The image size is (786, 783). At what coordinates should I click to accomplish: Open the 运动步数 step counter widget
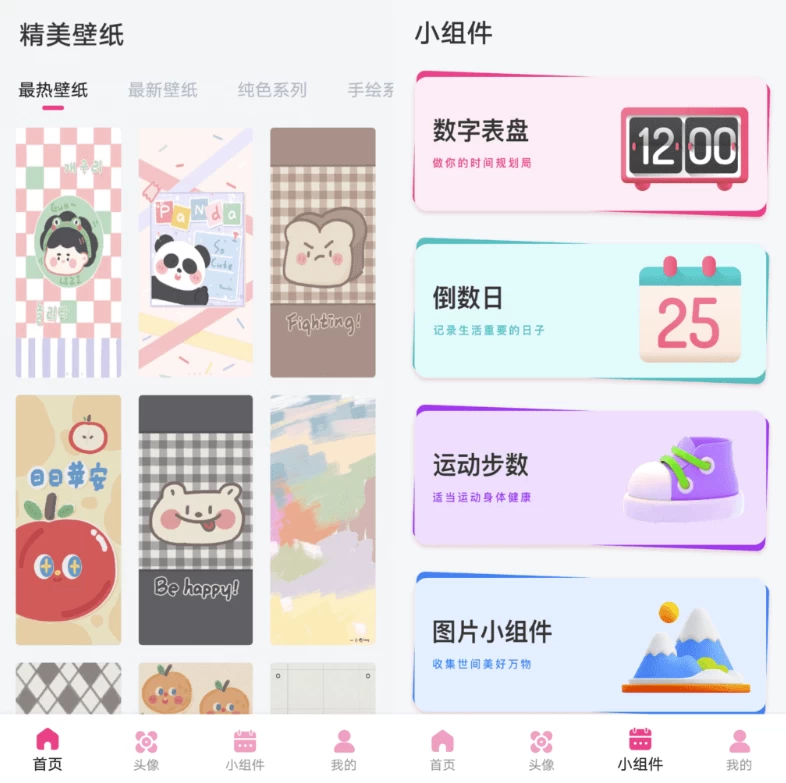590,478
